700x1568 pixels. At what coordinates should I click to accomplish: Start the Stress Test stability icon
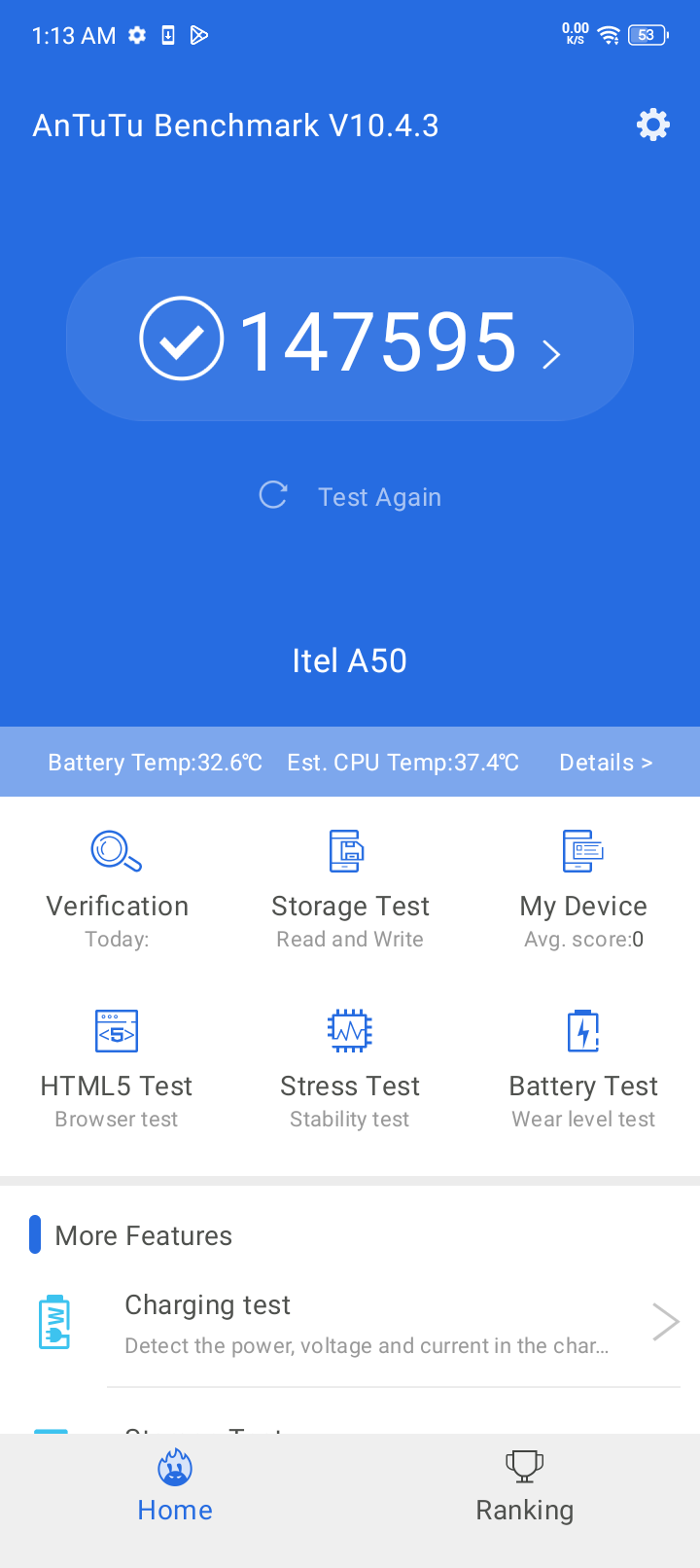tap(350, 1029)
